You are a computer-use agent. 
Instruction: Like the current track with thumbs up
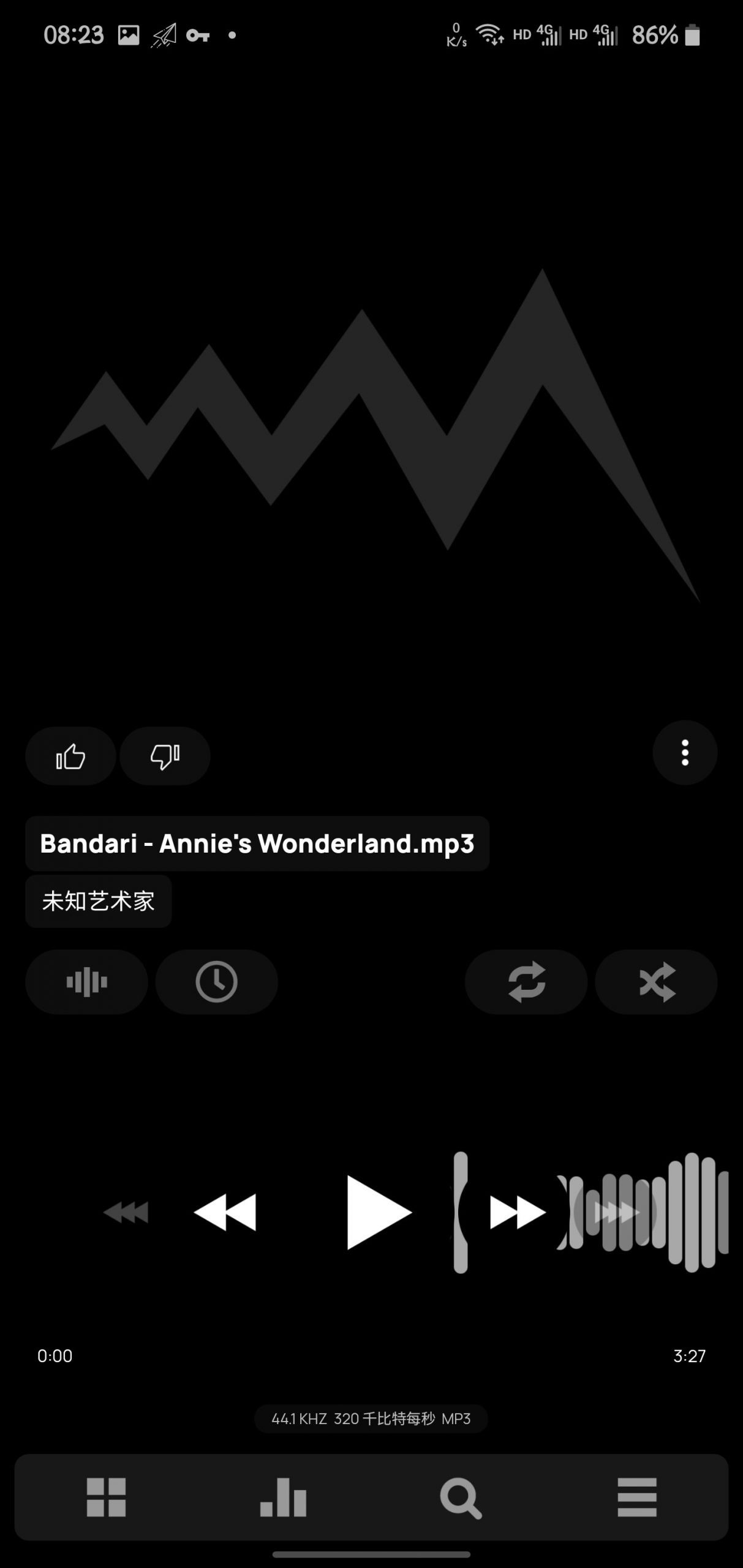pyautogui.click(x=70, y=756)
